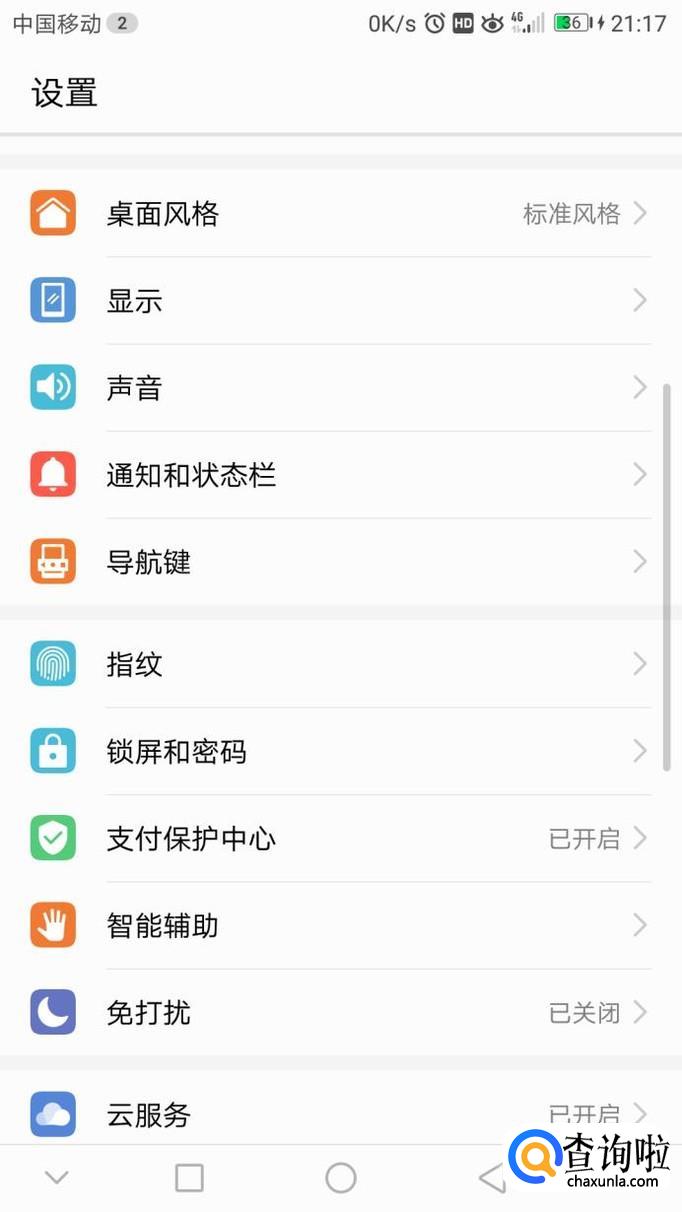This screenshot has height=1212, width=682.
Task: Open 通知和状态栏 settings
Action: [340, 475]
